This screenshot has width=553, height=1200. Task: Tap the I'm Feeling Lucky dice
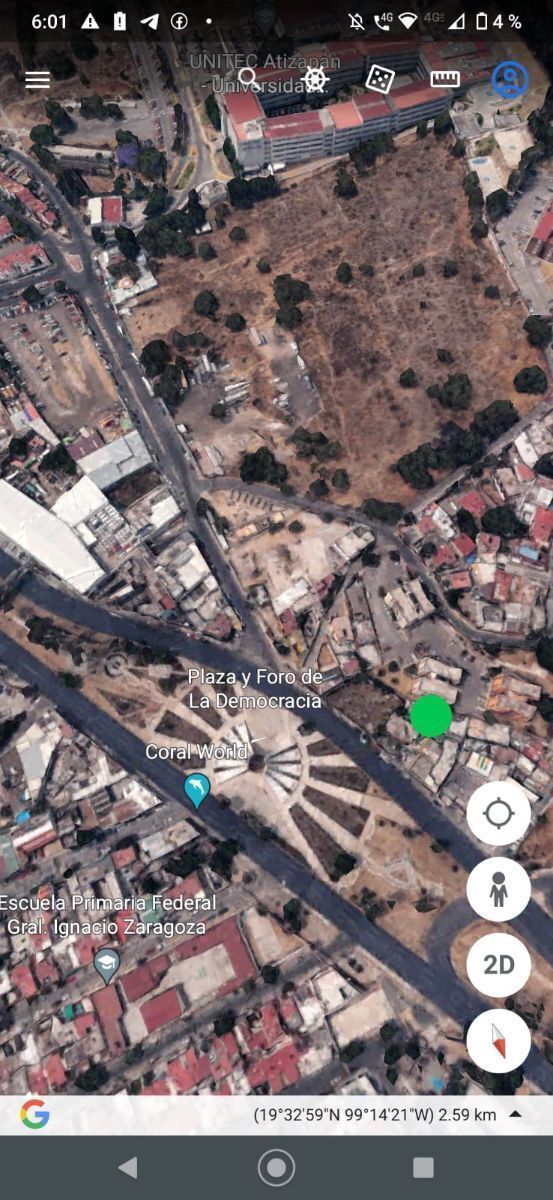tap(379, 79)
